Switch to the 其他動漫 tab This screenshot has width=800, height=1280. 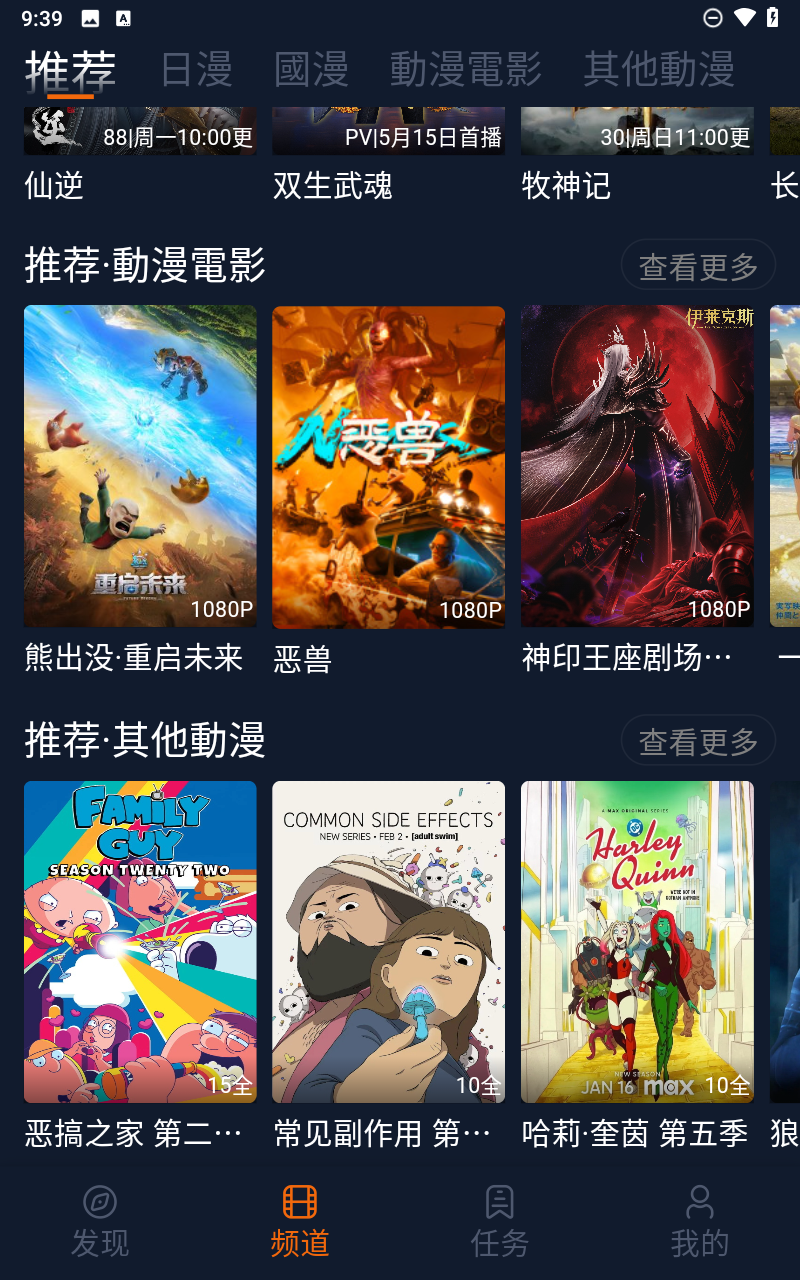659,70
